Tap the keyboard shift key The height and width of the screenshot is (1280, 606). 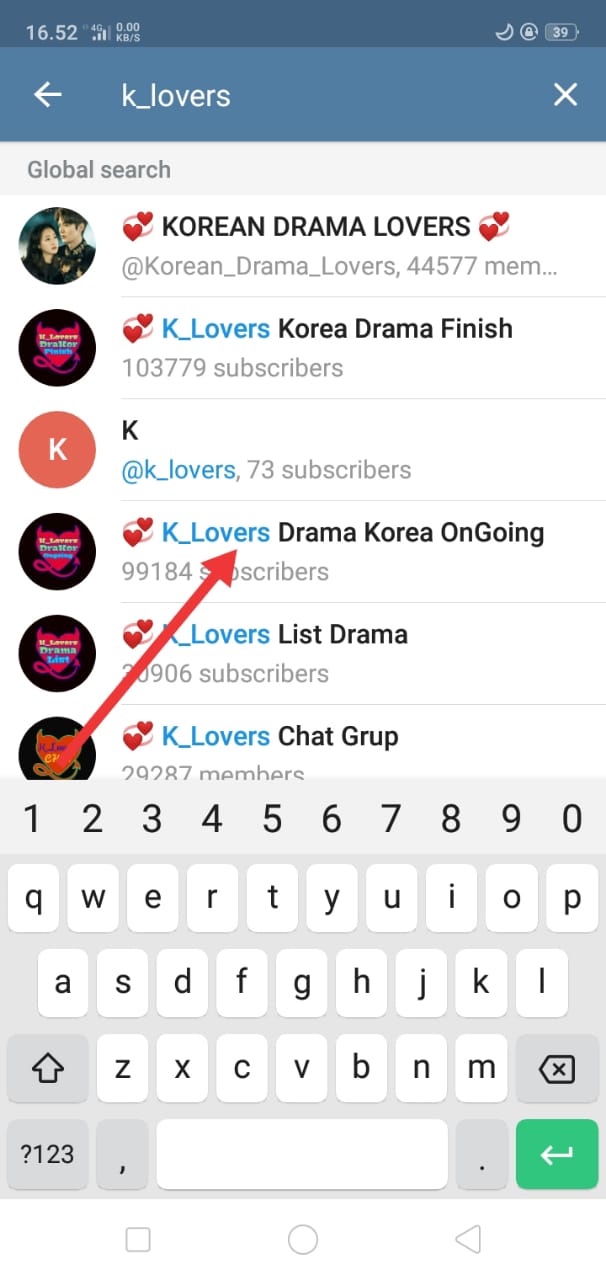coord(48,1070)
